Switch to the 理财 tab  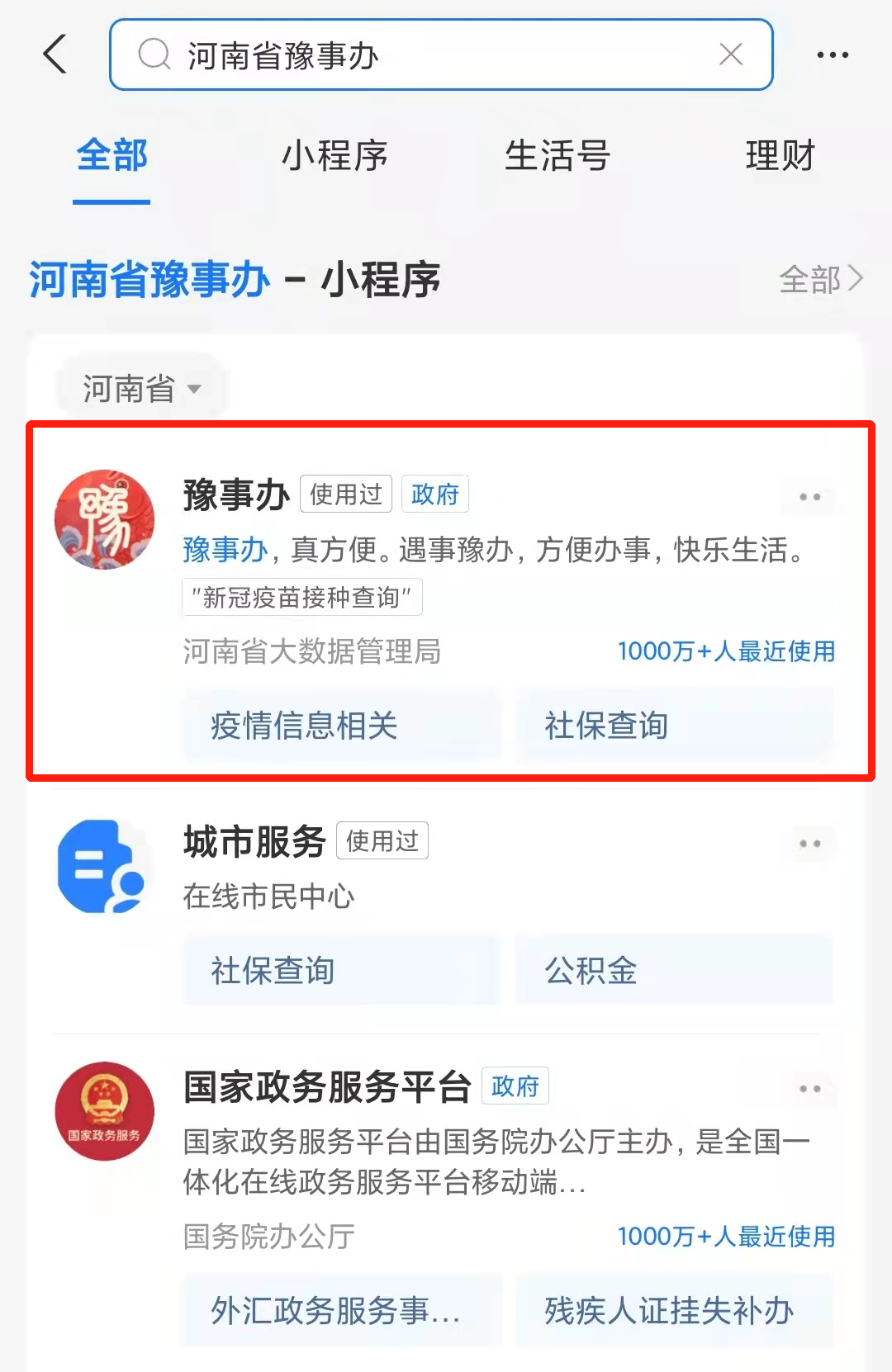click(780, 155)
